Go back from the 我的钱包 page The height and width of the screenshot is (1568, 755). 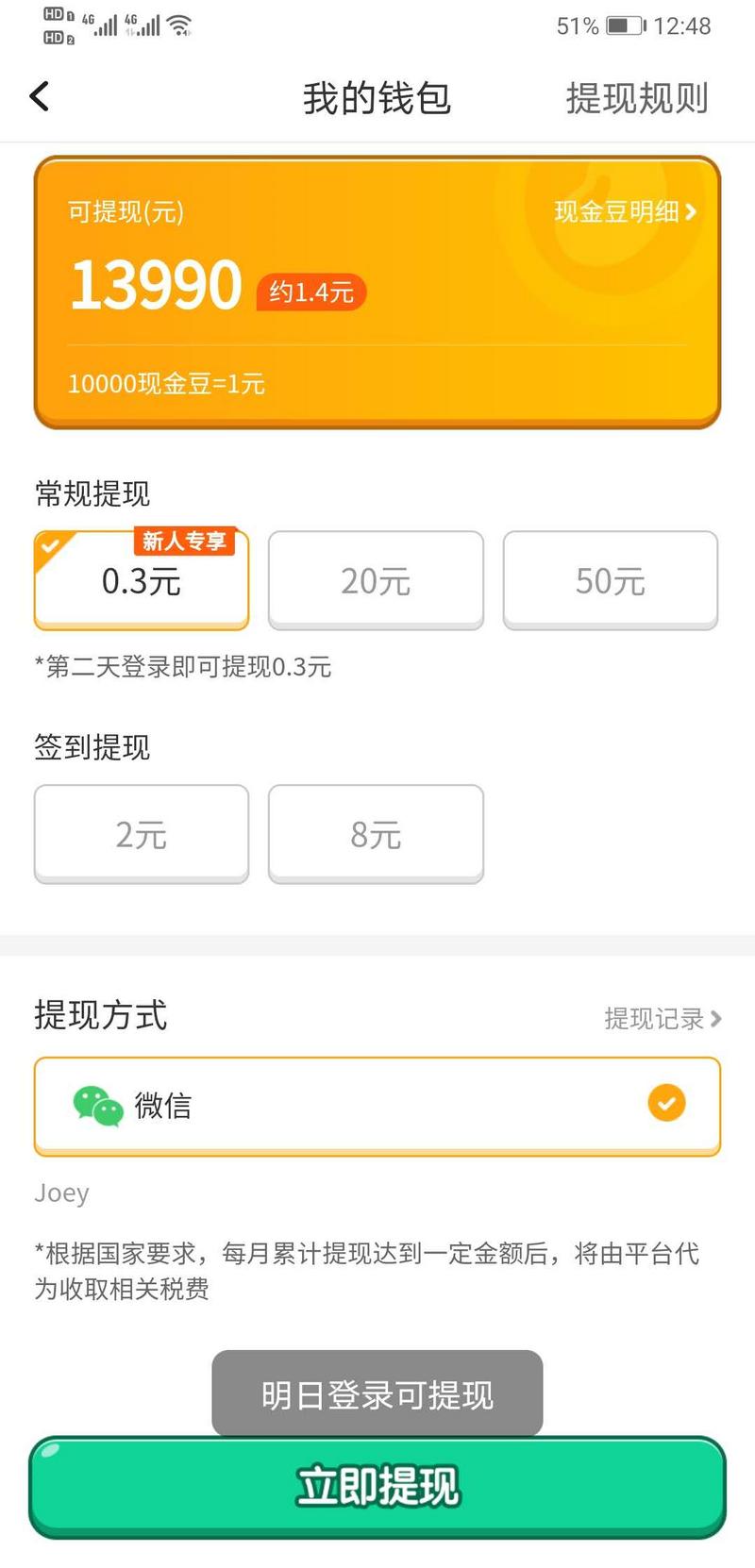click(40, 96)
